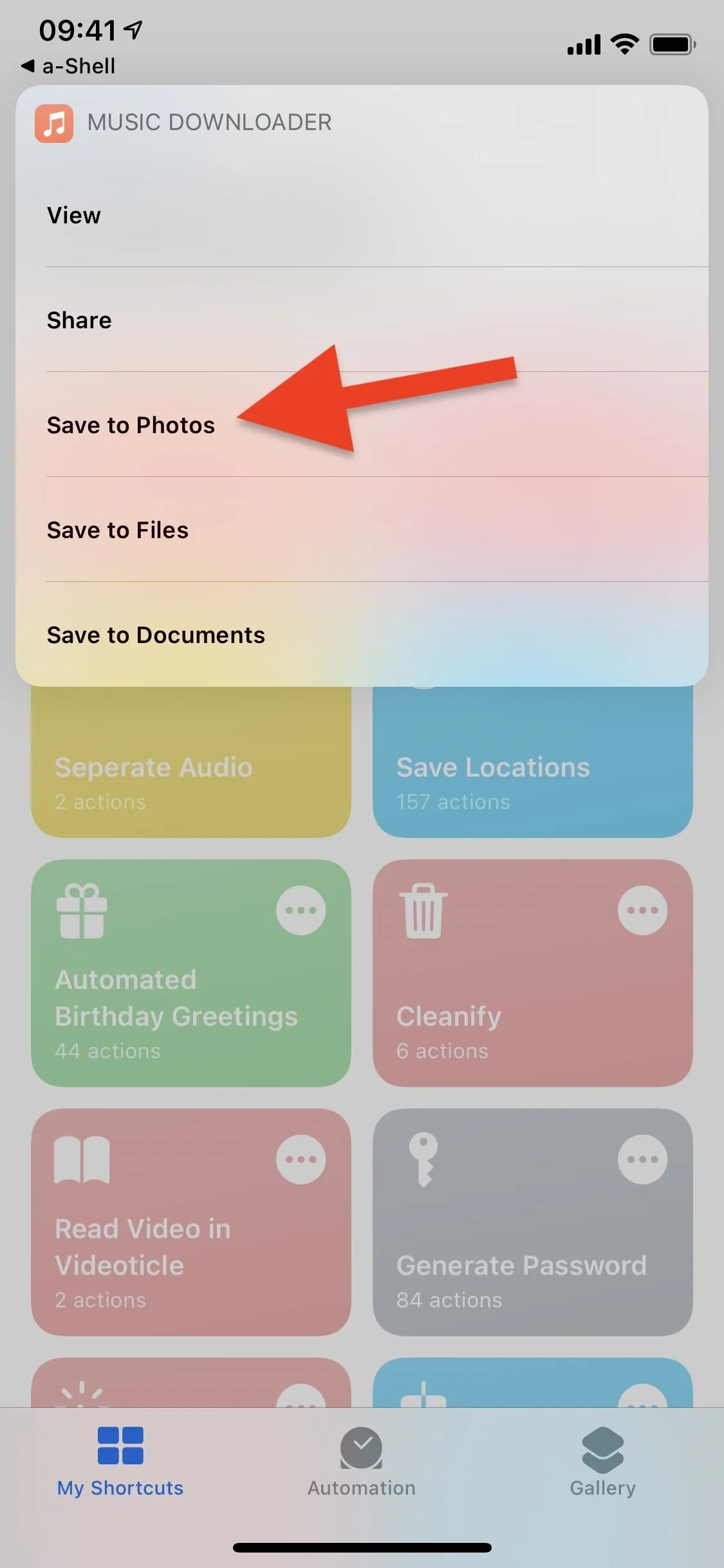Choose the Share option
Screen dimensions: 724x1568
tap(362, 320)
